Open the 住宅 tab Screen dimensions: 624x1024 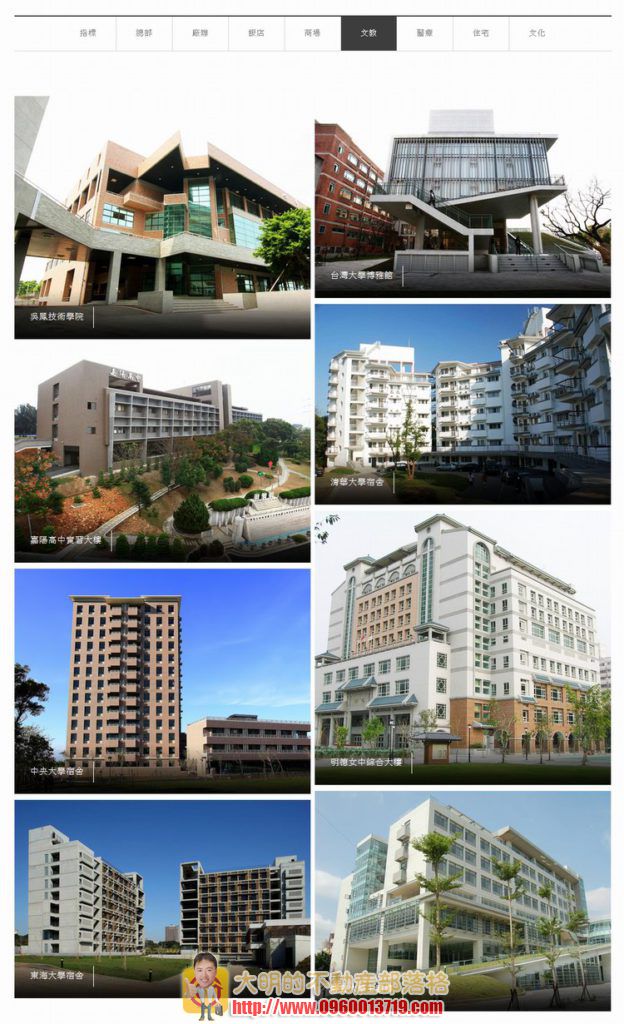click(x=480, y=33)
